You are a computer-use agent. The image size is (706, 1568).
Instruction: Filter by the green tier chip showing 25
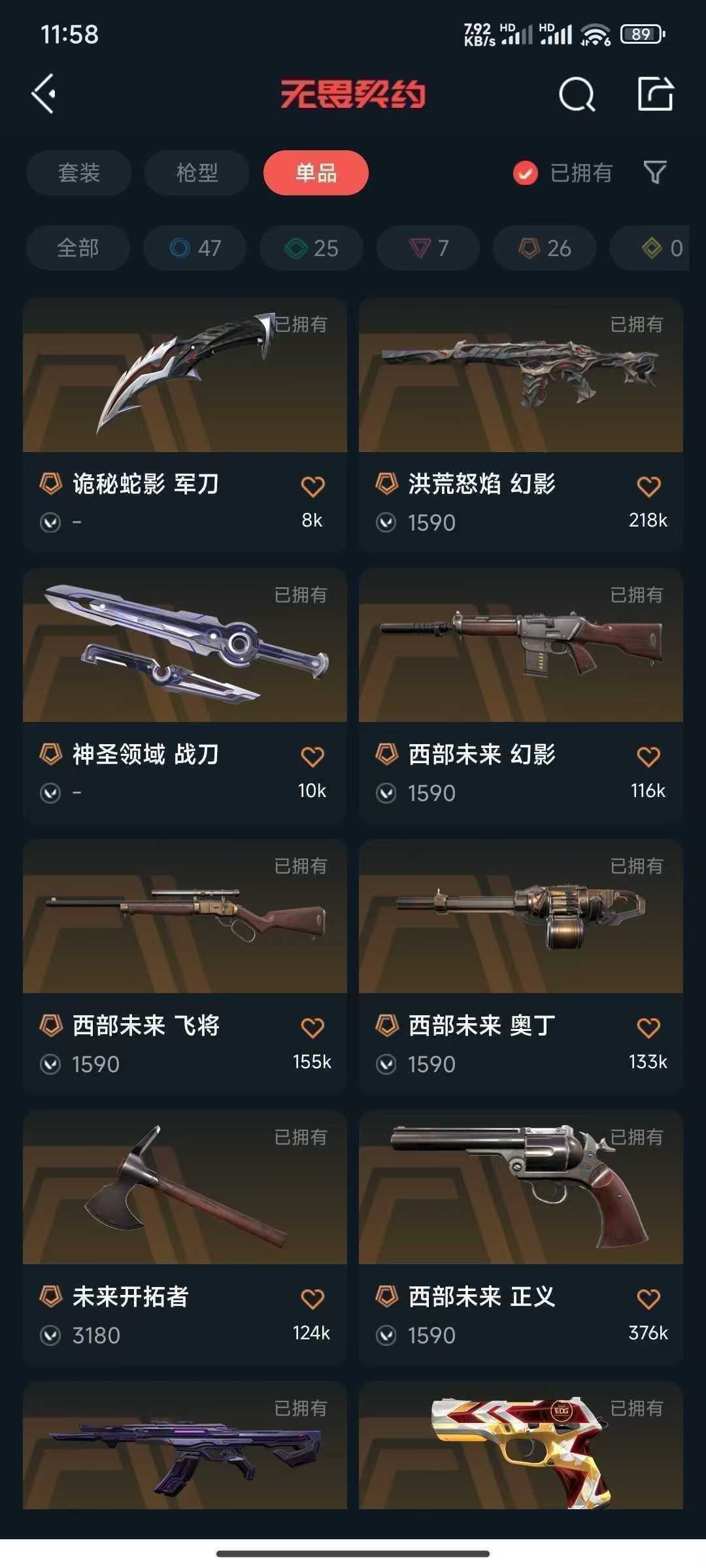[x=311, y=248]
